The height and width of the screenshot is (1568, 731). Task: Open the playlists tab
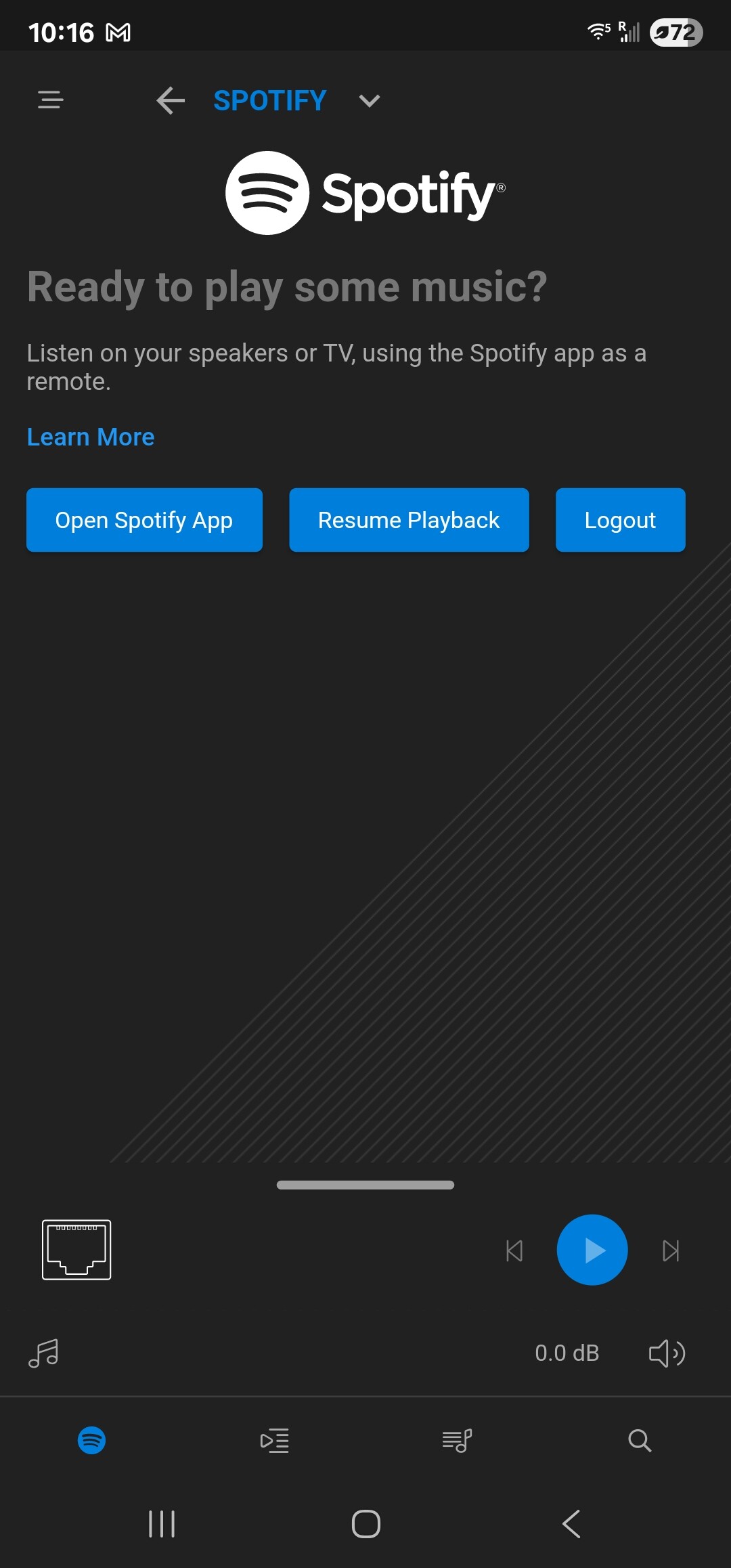click(x=457, y=1440)
